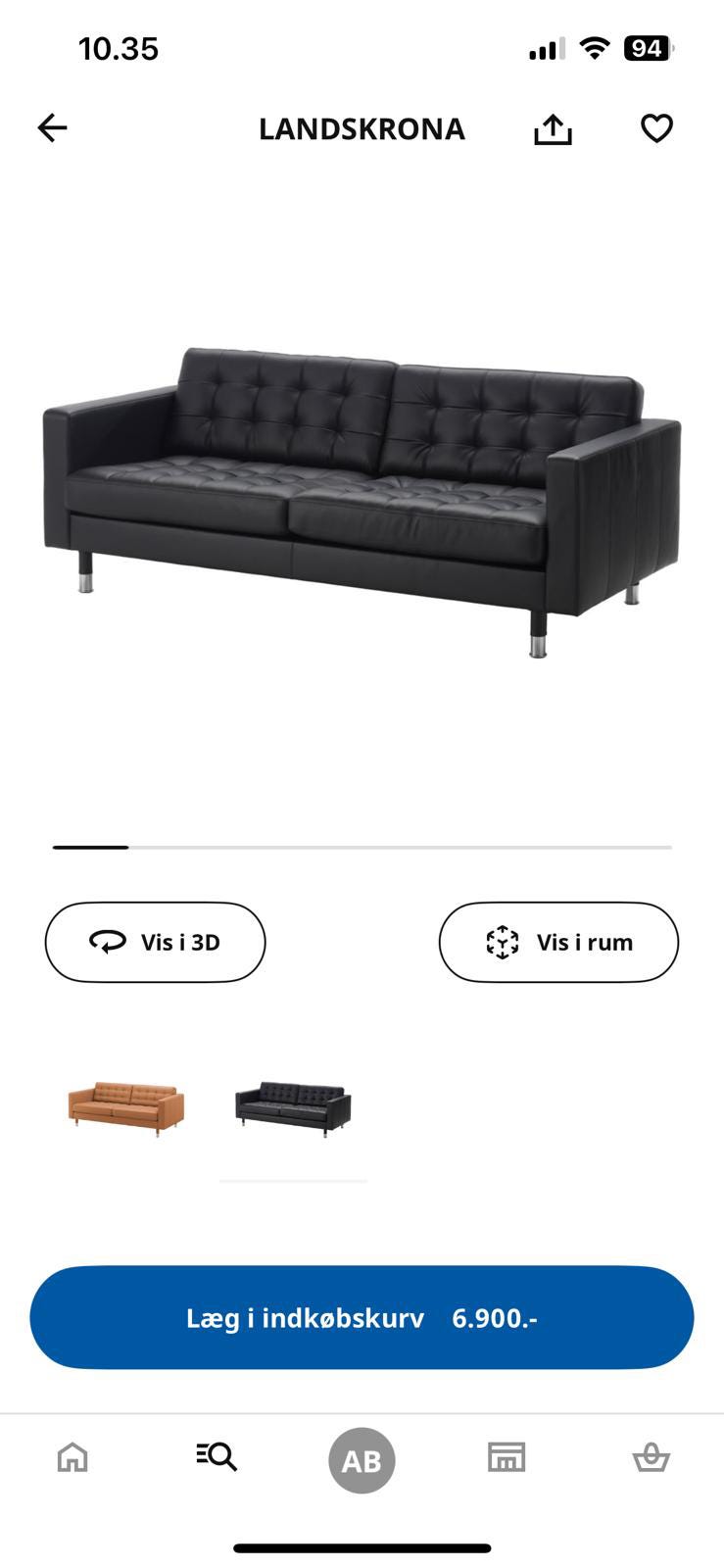Viewport: 724px width, 1568px height.
Task: Open the shopping basket icon
Action: tap(651, 1458)
